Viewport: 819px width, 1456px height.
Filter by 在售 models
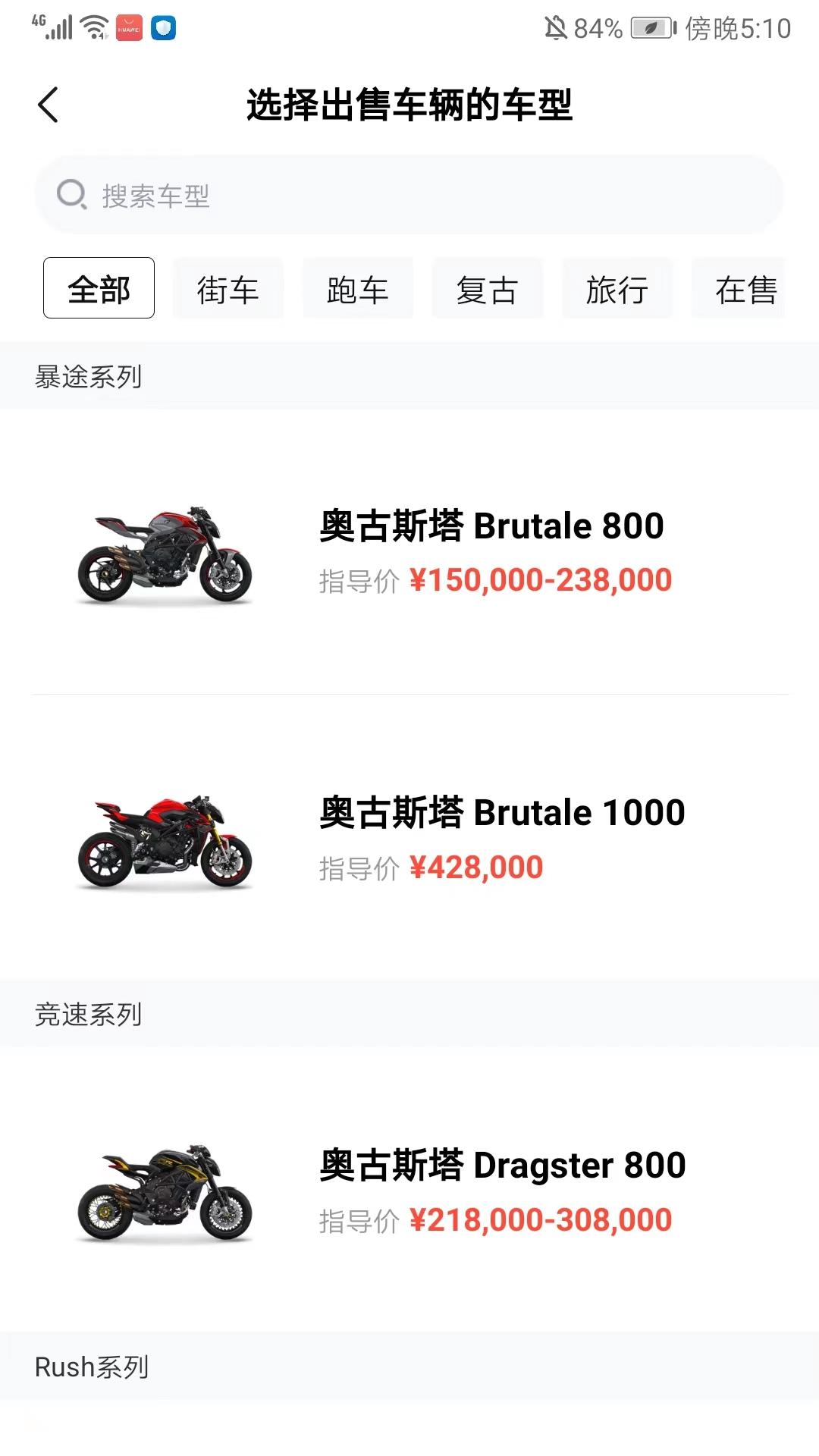[x=743, y=289]
